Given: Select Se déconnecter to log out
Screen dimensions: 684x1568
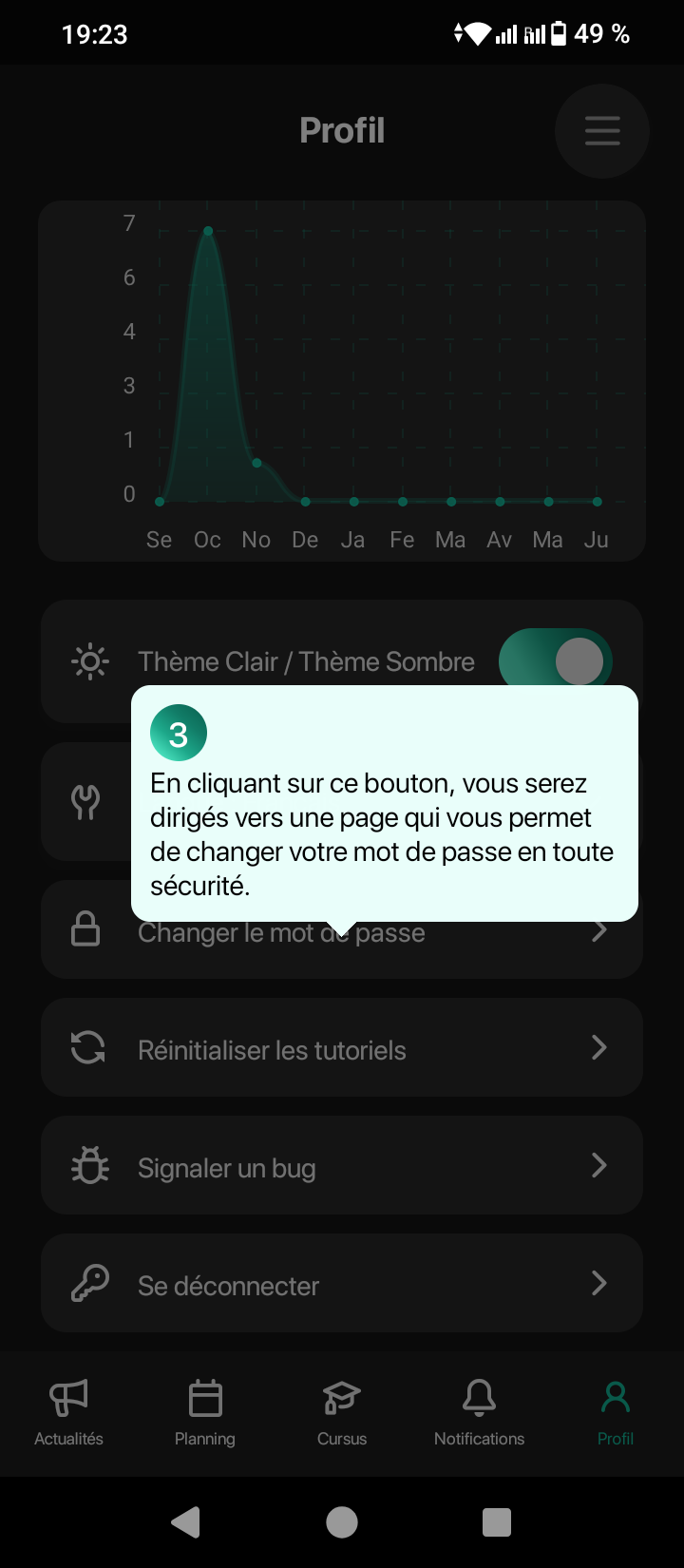Looking at the screenshot, I should (x=342, y=1284).
